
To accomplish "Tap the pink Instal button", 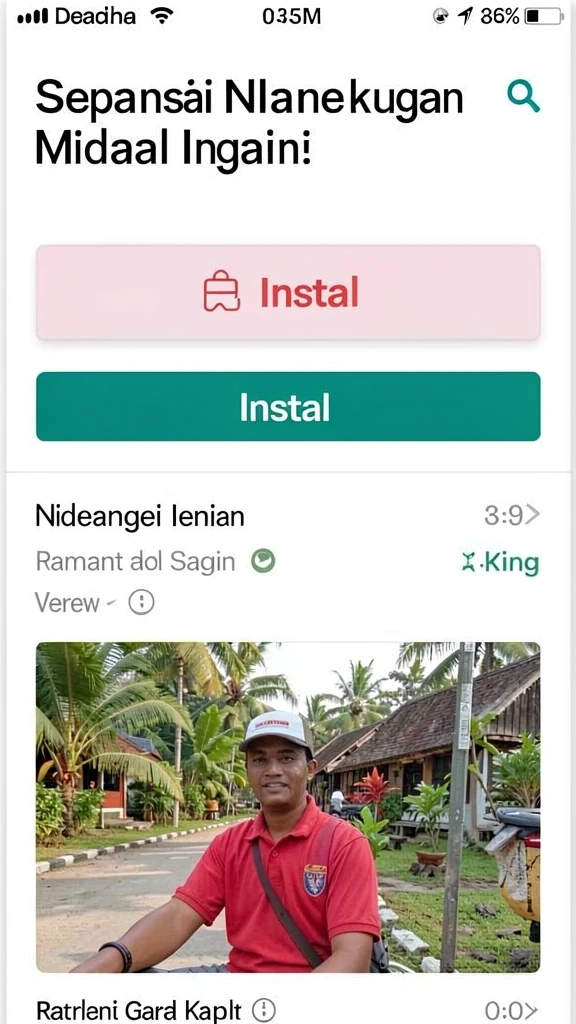I will pyautogui.click(x=288, y=292).
